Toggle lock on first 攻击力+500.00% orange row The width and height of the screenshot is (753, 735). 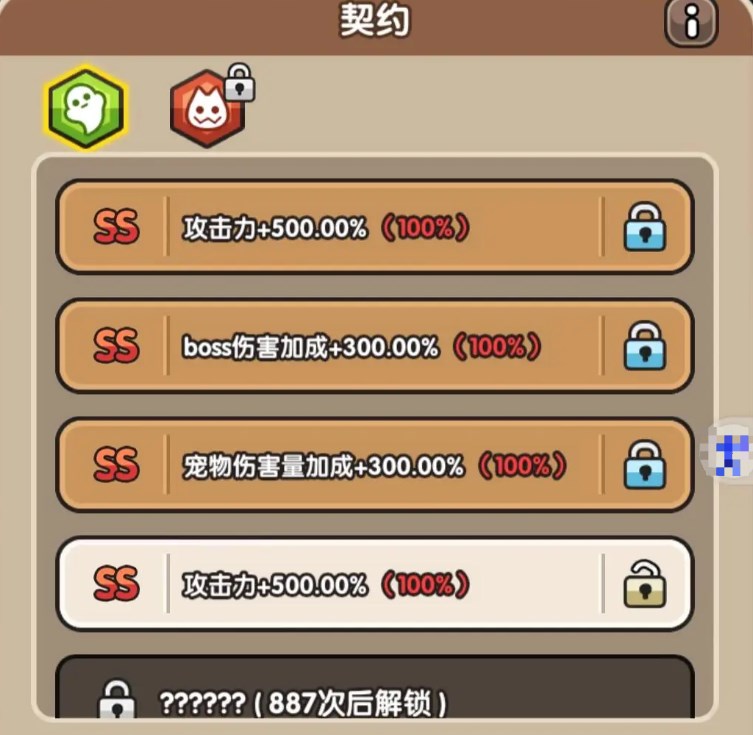click(x=645, y=228)
